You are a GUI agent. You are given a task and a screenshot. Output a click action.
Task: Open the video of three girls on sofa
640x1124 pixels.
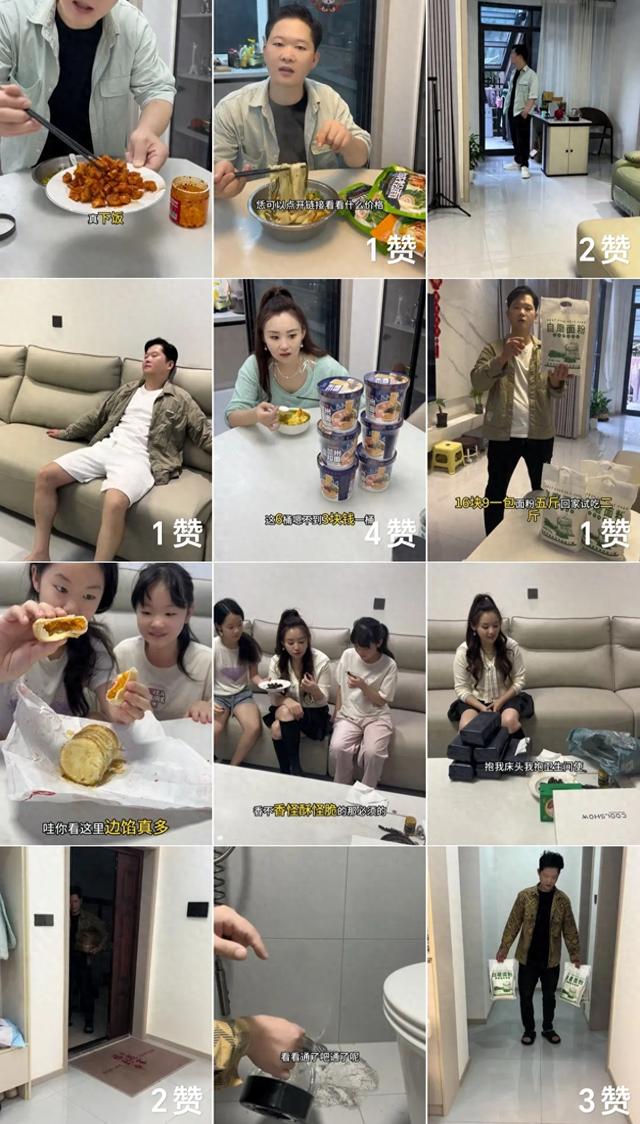point(319,703)
